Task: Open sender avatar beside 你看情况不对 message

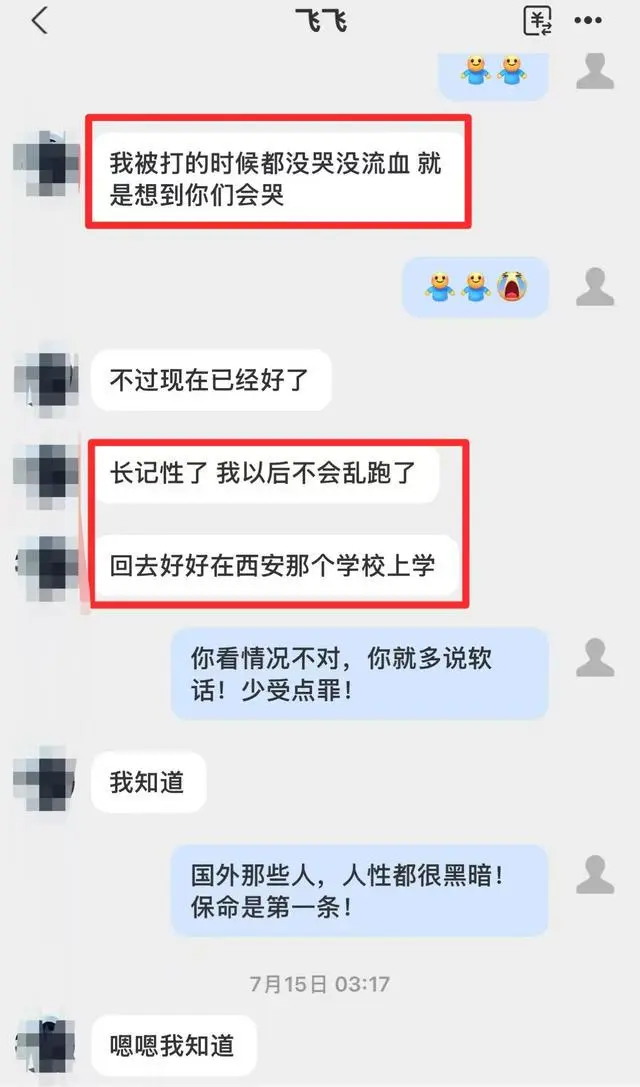Action: (595, 657)
